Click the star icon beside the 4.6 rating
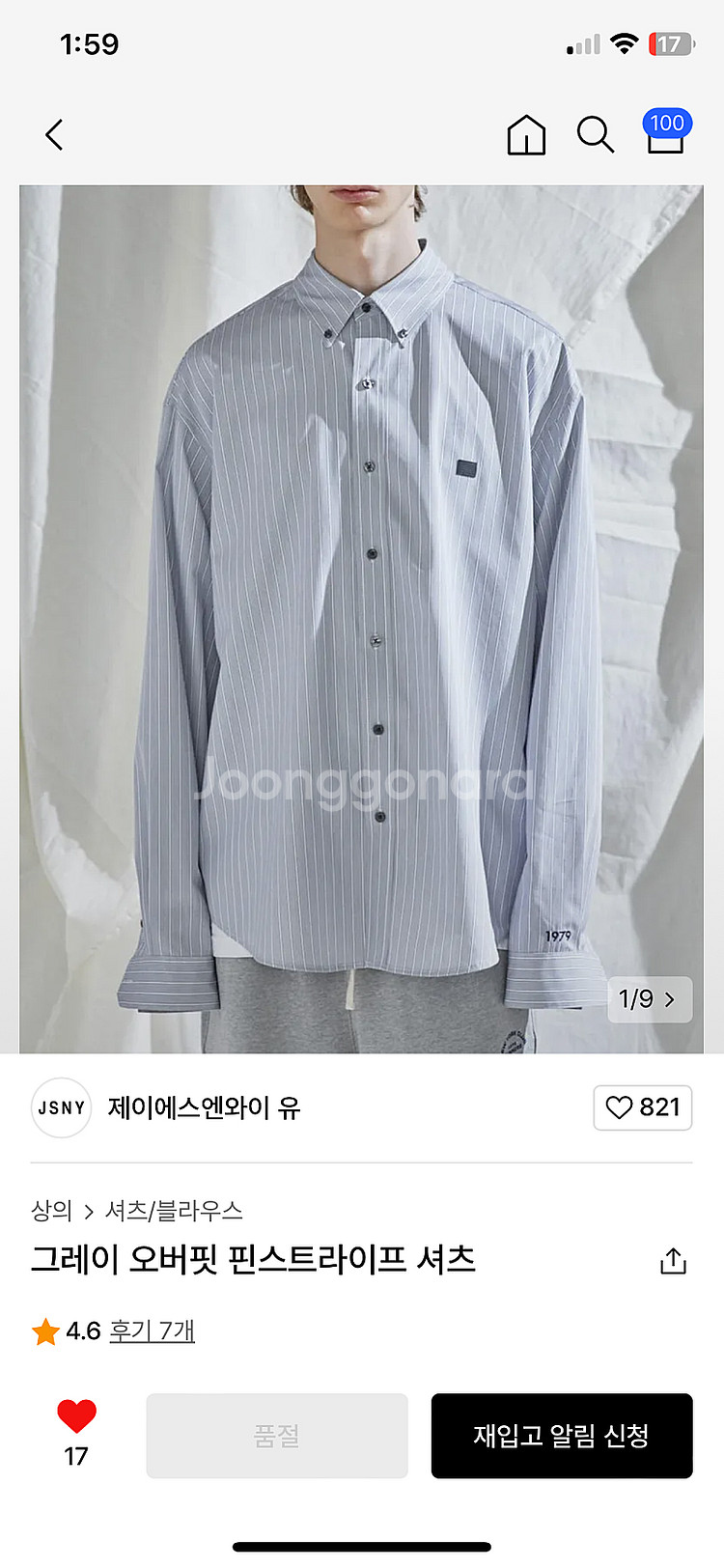 tap(45, 1330)
